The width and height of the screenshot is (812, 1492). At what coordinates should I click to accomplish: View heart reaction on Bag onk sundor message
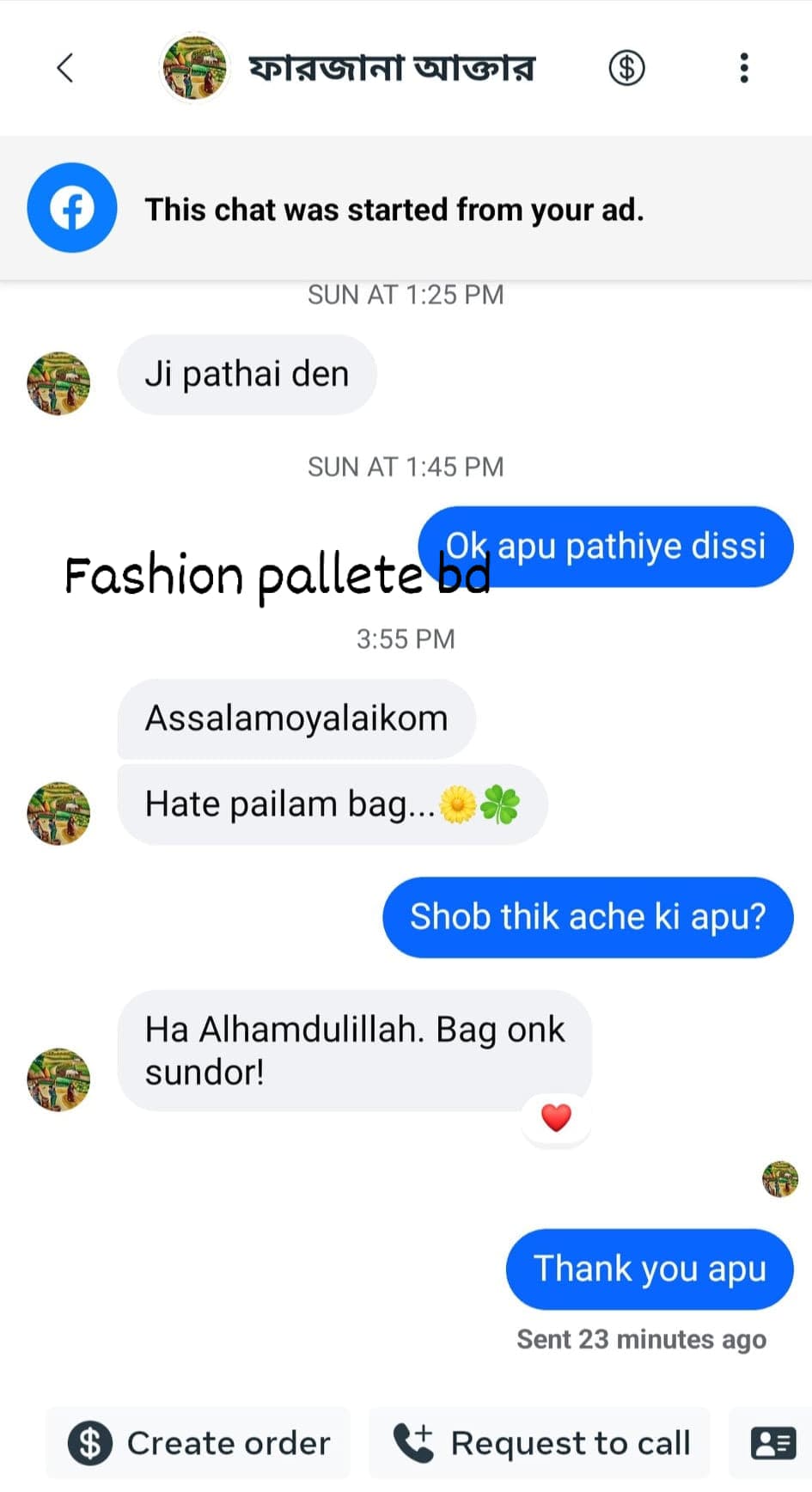[x=556, y=1117]
